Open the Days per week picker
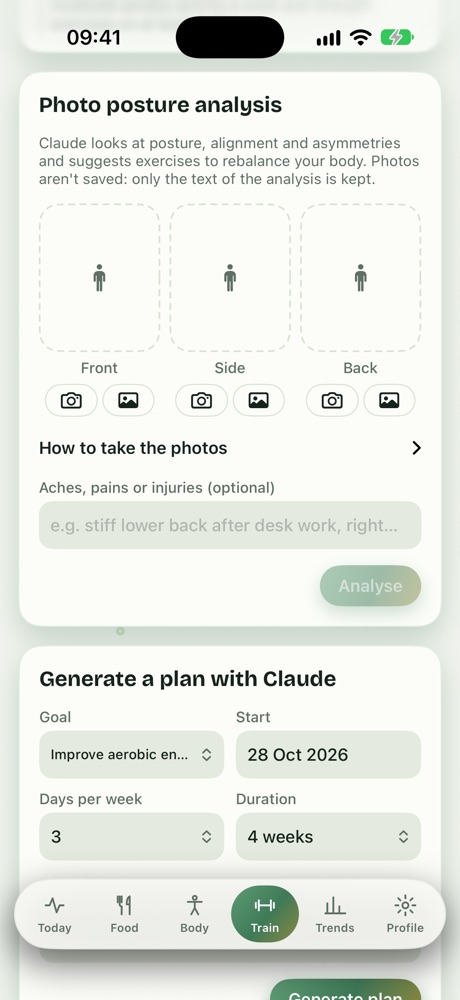The image size is (460, 1000). (131, 836)
